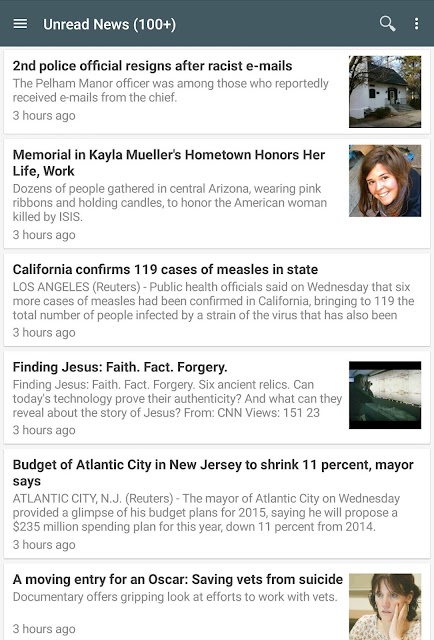Screen dimensions: 434x640
Task: Read the Oscar entry about saving vets
Action: [x=217, y=602]
